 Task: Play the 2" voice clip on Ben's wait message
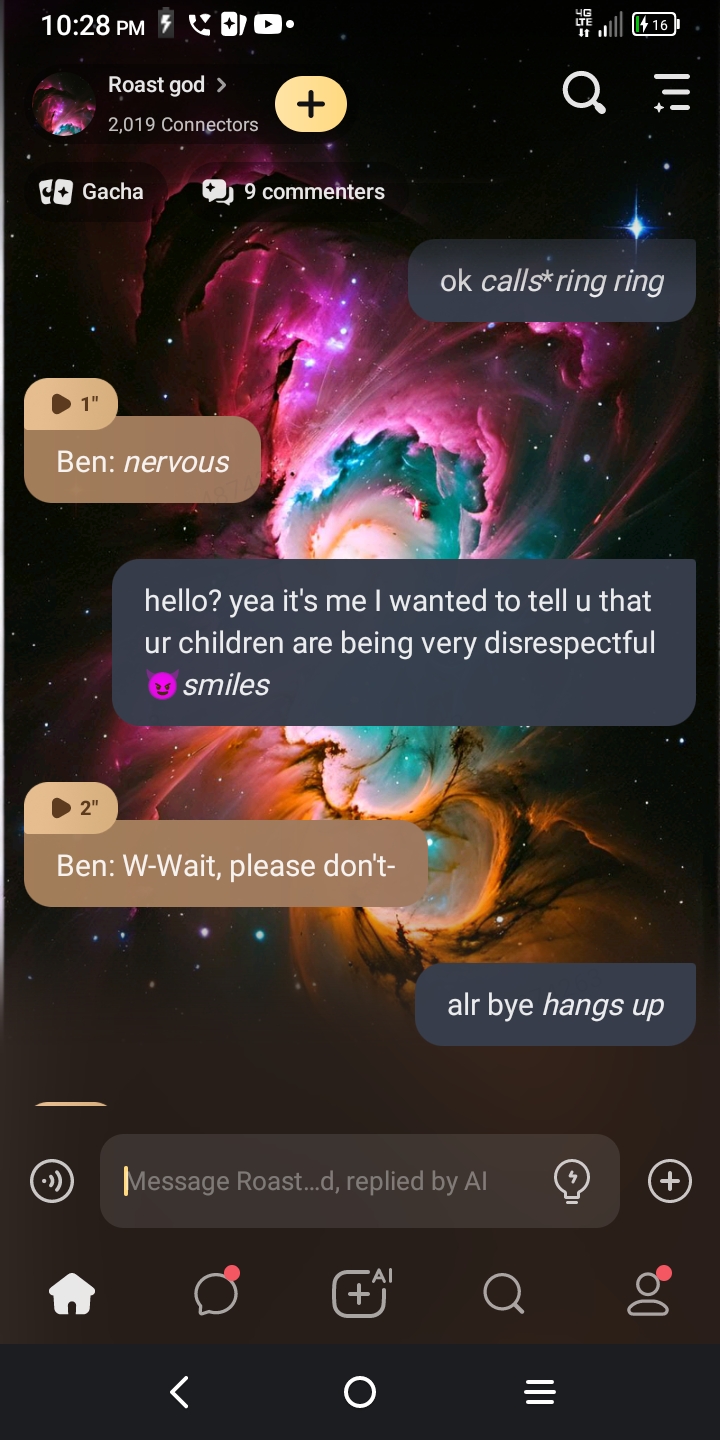point(72,808)
